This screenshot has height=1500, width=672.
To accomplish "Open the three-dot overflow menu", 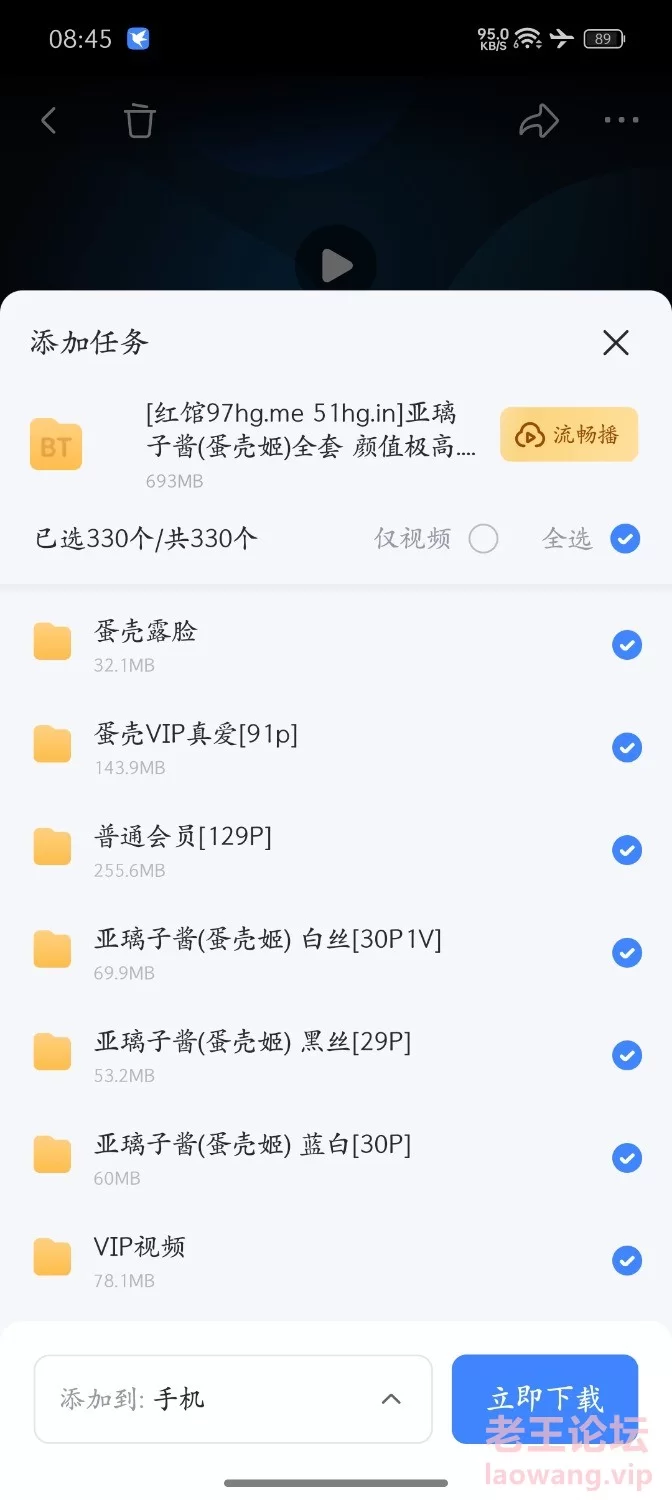I will [621, 121].
